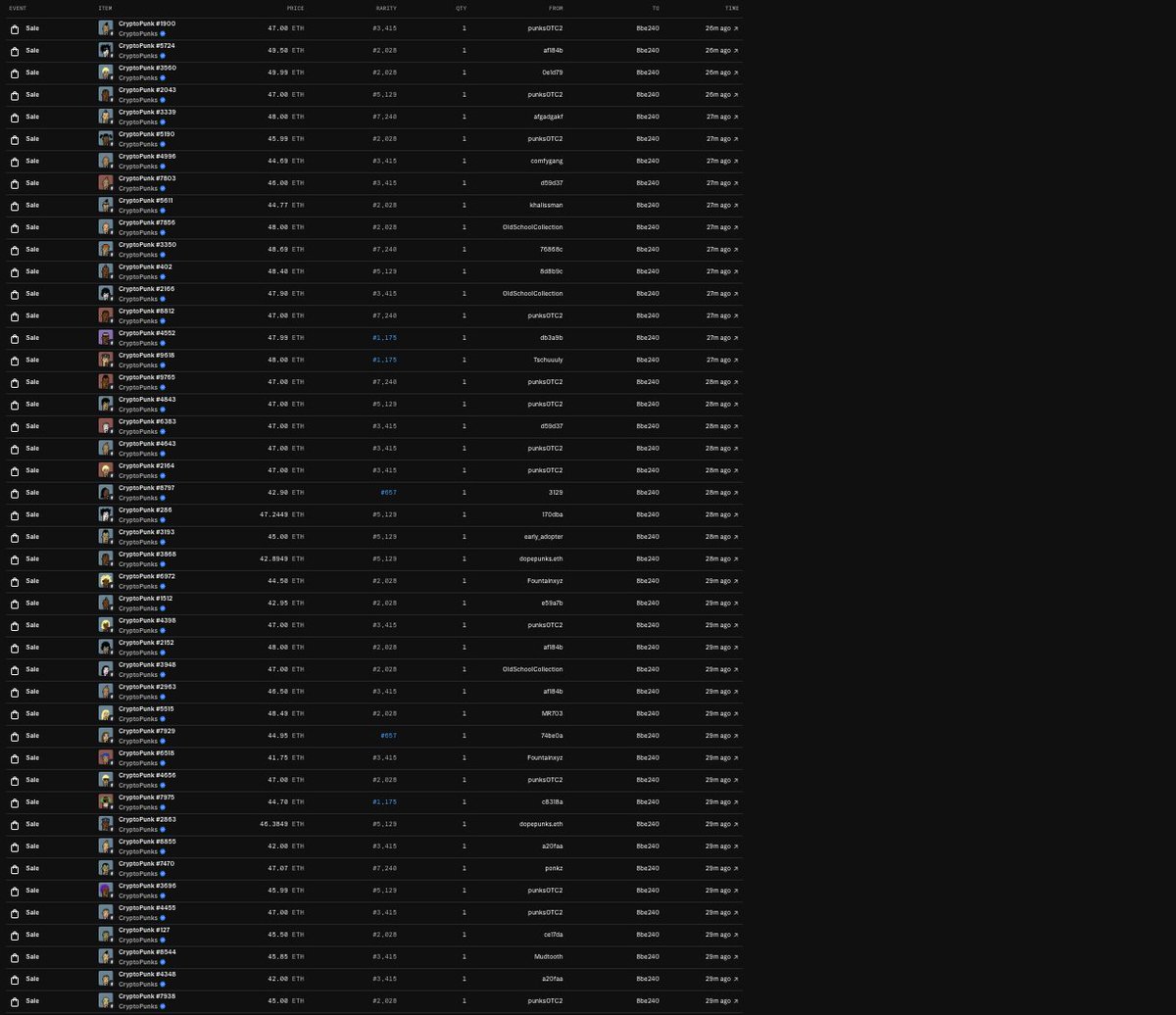View CryptoPunk #8797 item details

click(147, 488)
